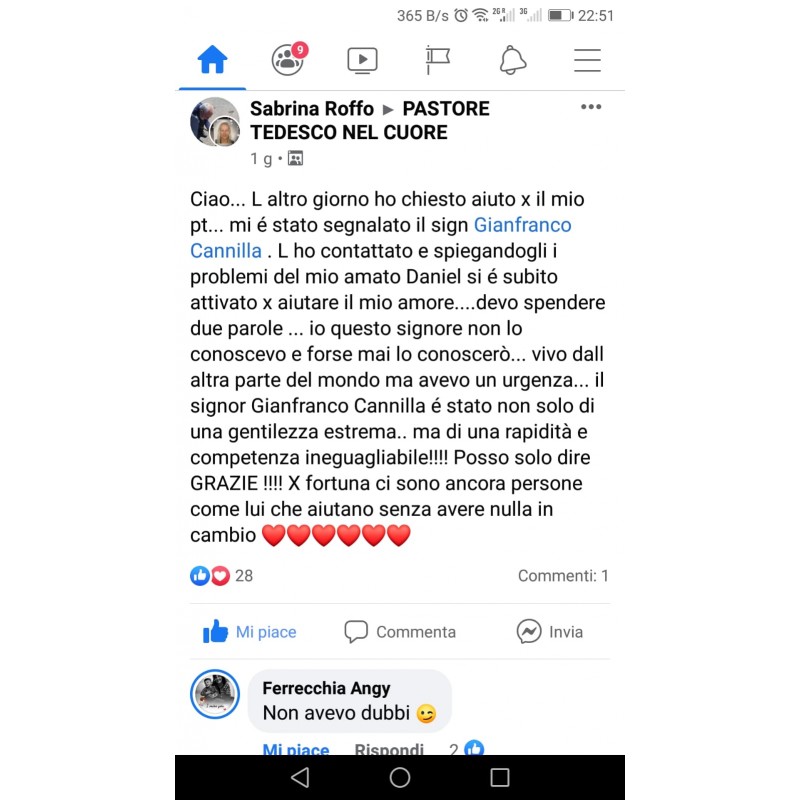Open the Pages flag tab

point(437,60)
